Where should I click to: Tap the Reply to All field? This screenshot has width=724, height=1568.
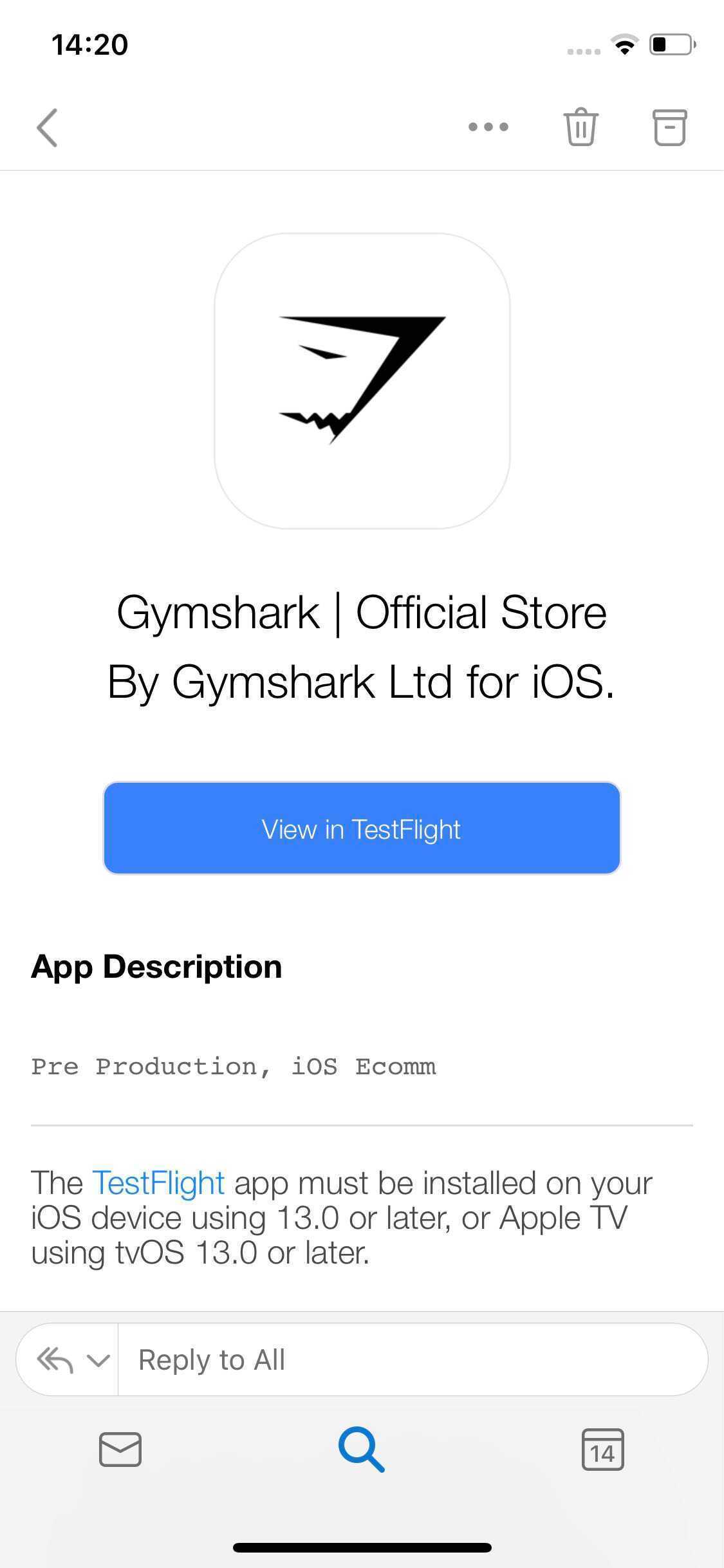412,1360
